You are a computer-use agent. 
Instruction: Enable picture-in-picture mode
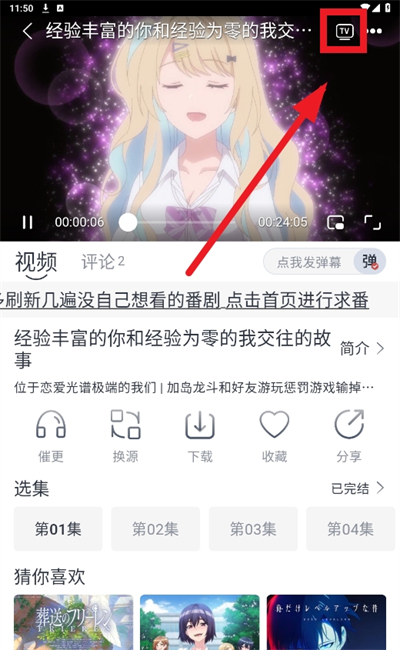point(335,222)
